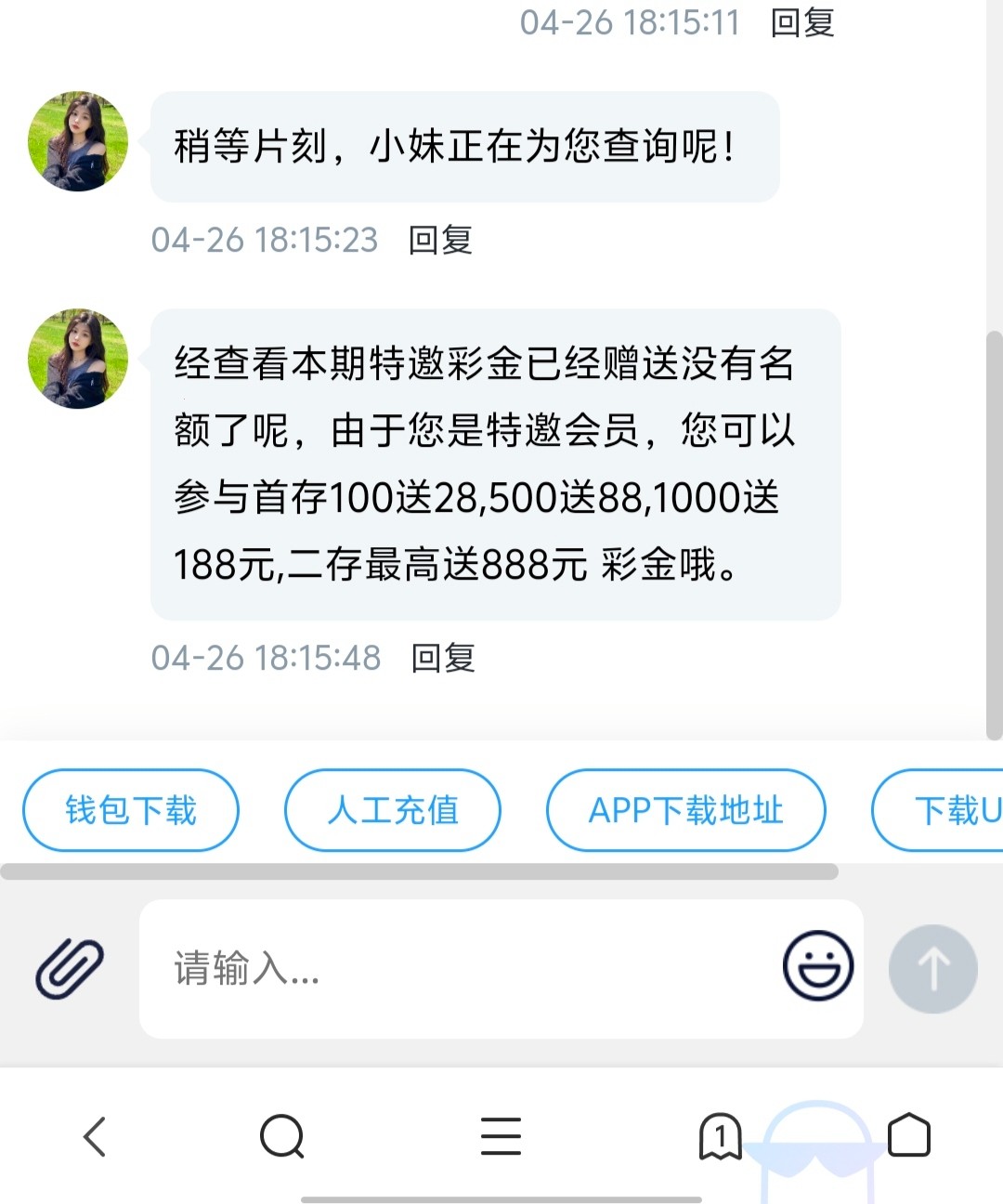Open the APP下载地址 chip

(x=685, y=810)
